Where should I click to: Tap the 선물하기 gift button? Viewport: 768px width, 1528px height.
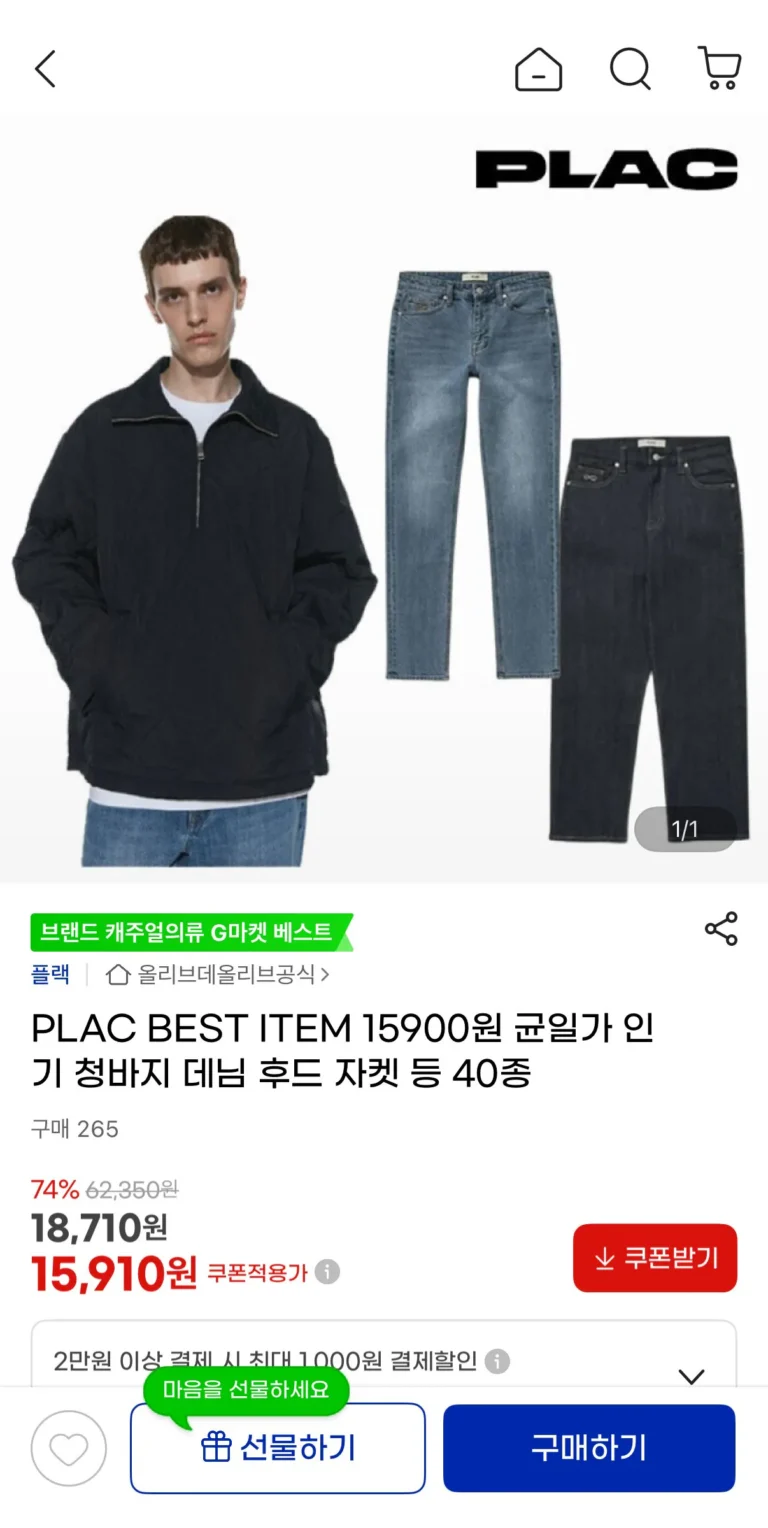click(278, 1448)
